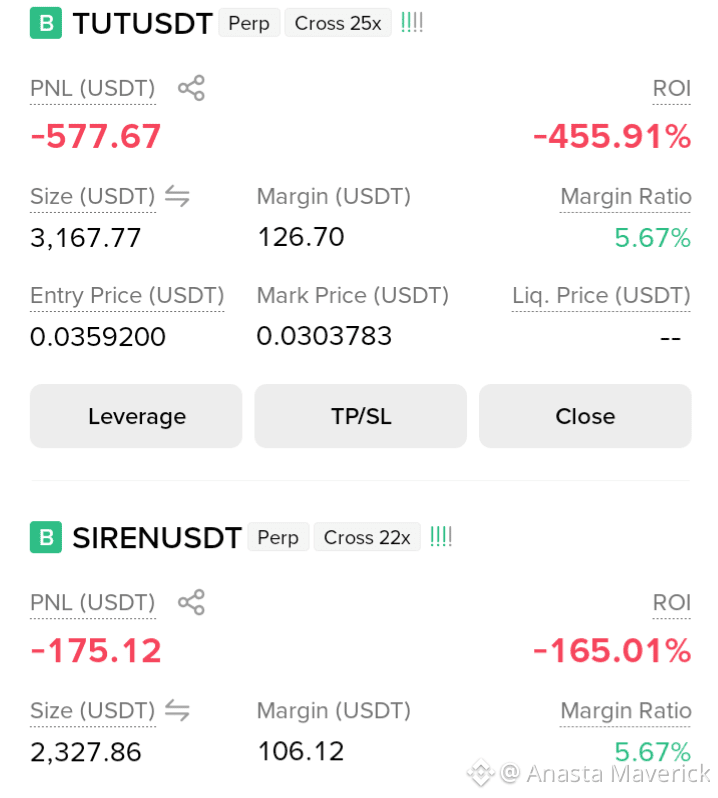Switch size unit for SIRENUSDT
Viewport: 718px width, 798px height.
pos(177,710)
